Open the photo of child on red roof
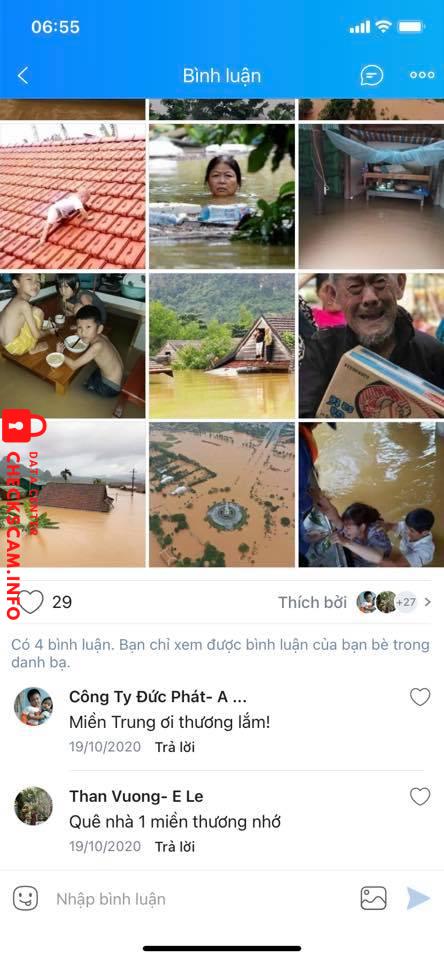The image size is (444, 960). 73,197
